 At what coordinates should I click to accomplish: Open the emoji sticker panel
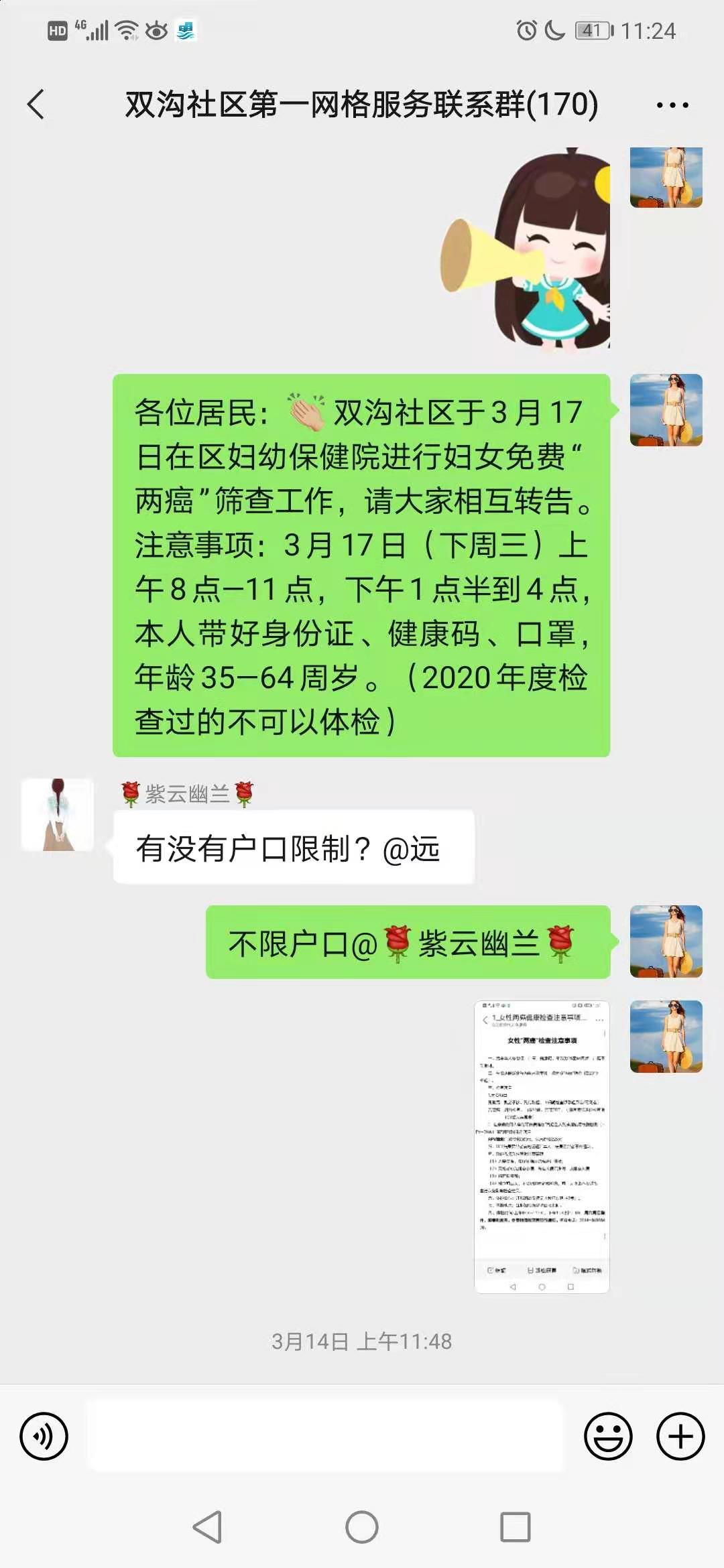pos(608,1436)
